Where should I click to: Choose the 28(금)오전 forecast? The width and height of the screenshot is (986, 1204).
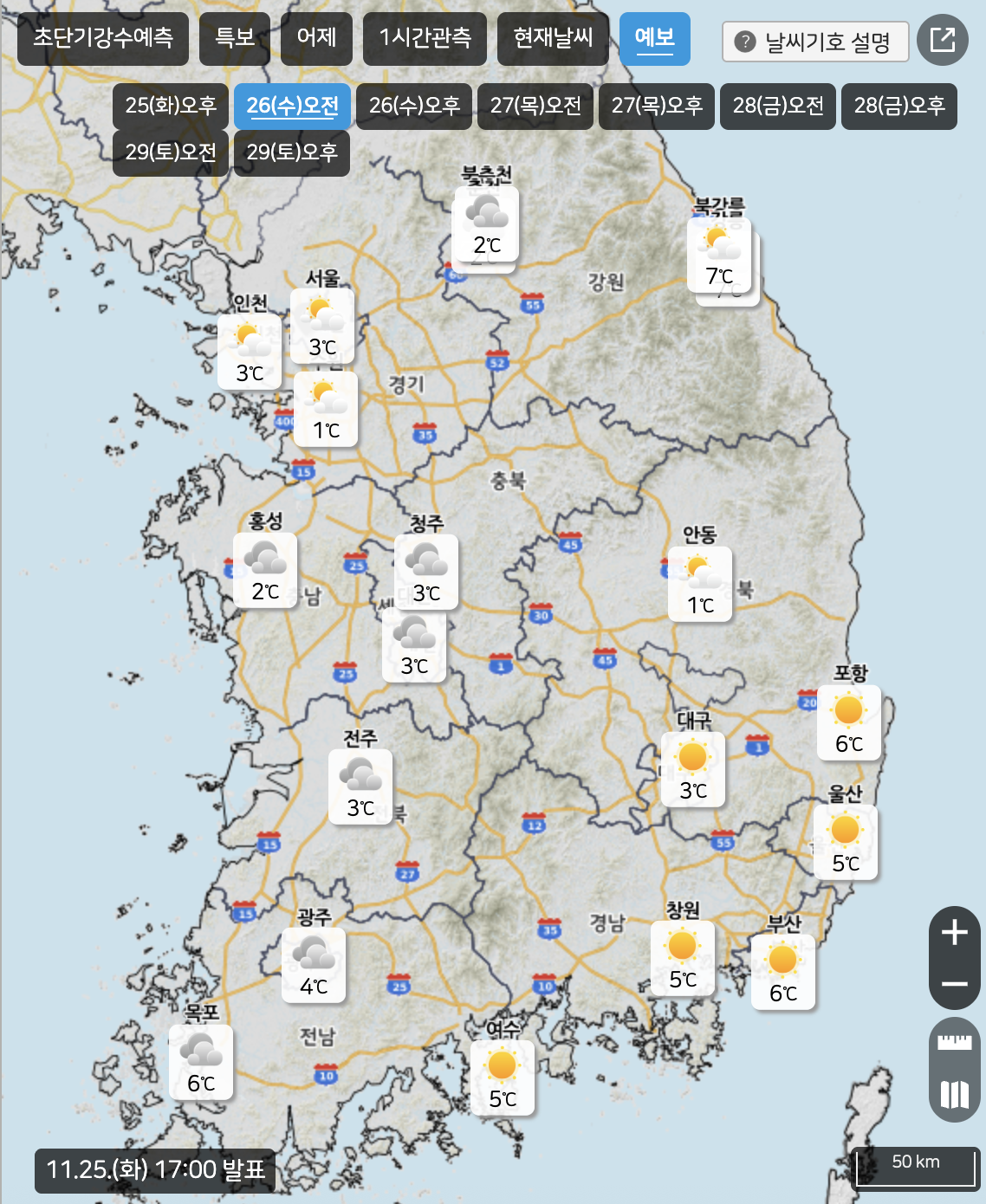coord(778,107)
